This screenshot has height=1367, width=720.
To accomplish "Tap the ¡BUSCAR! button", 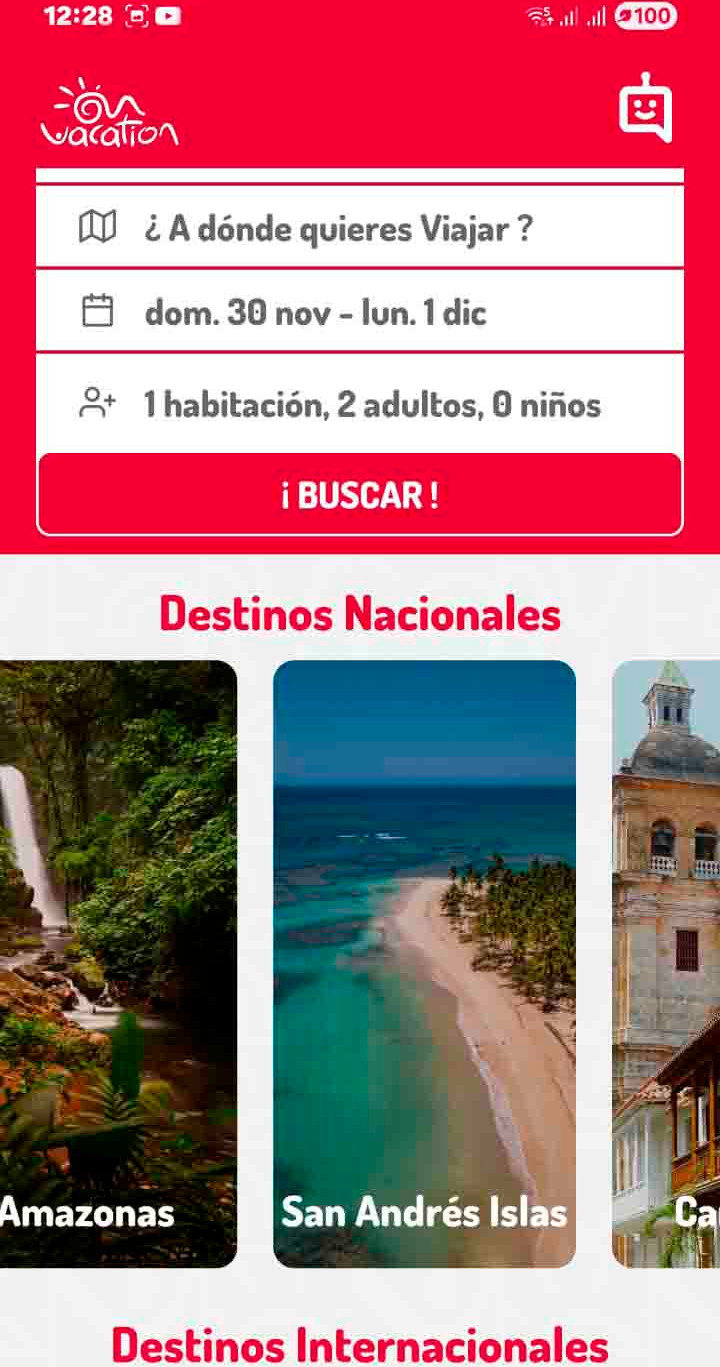I will point(360,495).
